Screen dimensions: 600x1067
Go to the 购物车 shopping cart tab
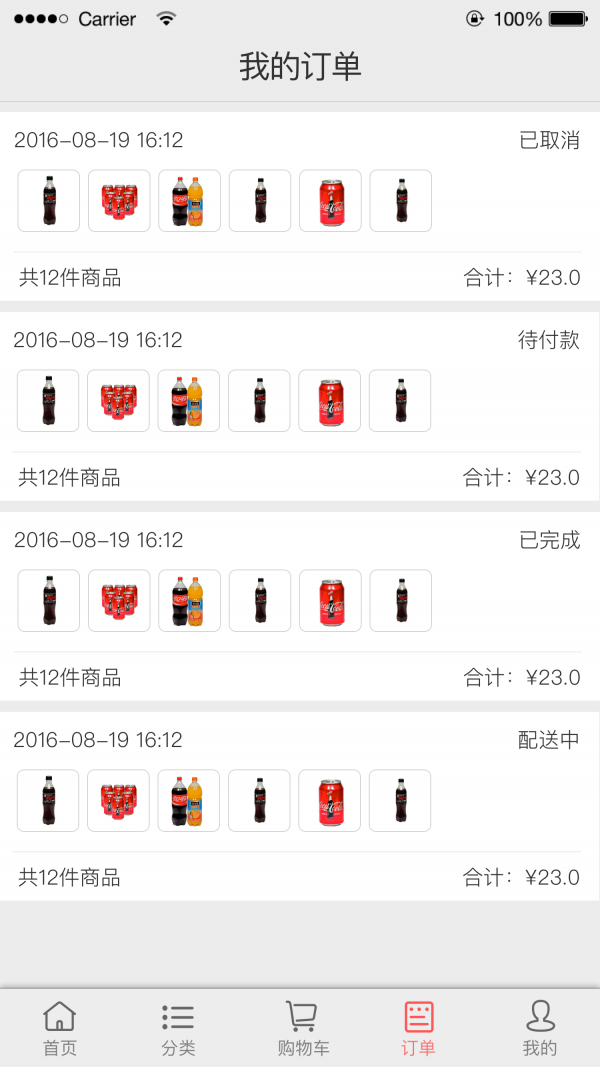[300, 1028]
